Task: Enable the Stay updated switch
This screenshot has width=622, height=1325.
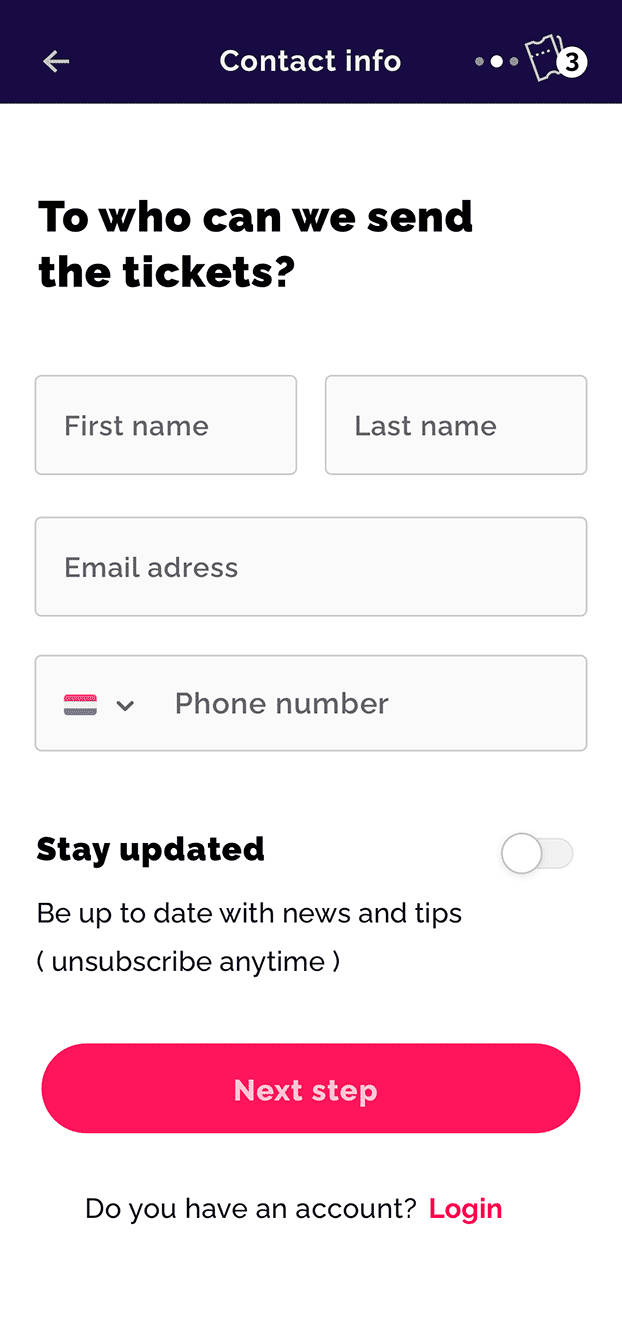Action: (537, 854)
